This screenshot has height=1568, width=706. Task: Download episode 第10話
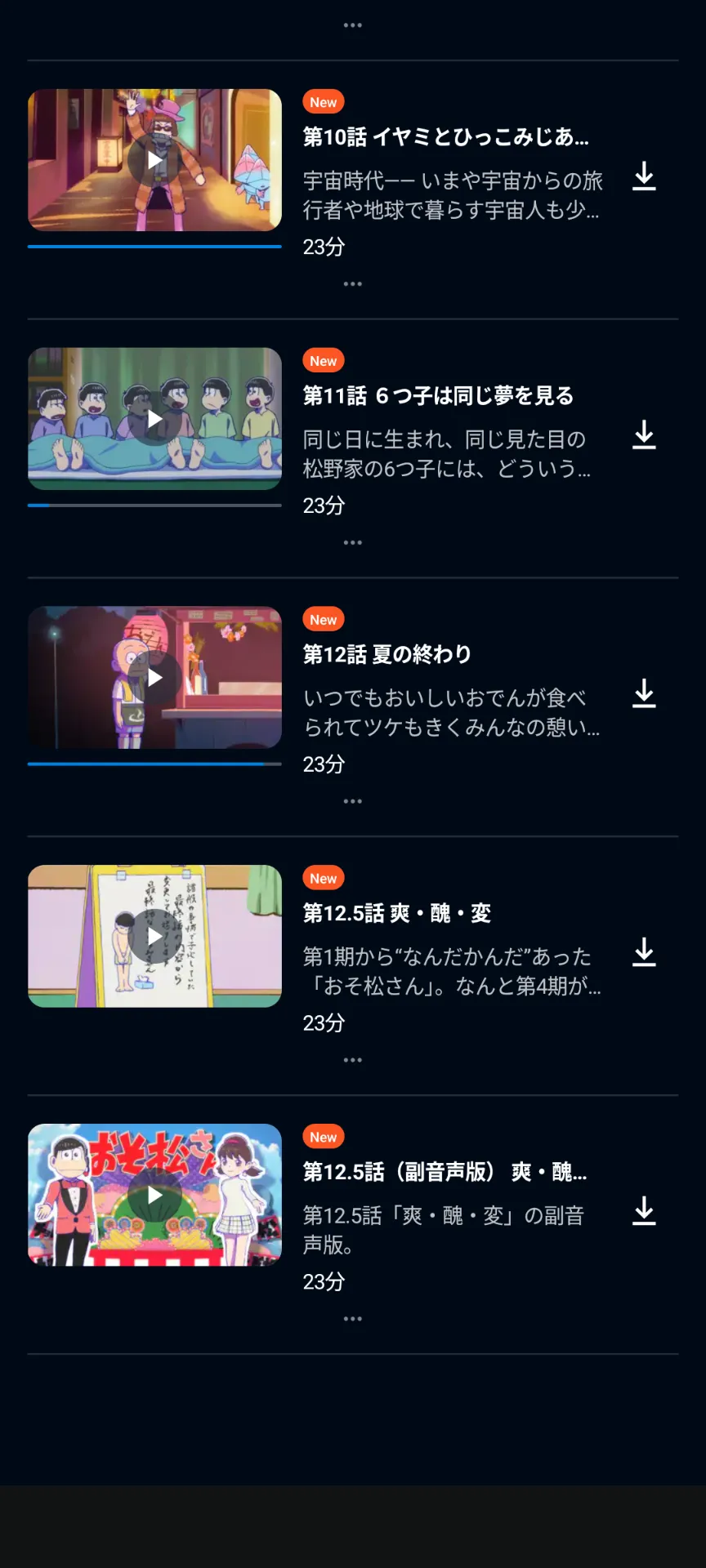point(644,176)
